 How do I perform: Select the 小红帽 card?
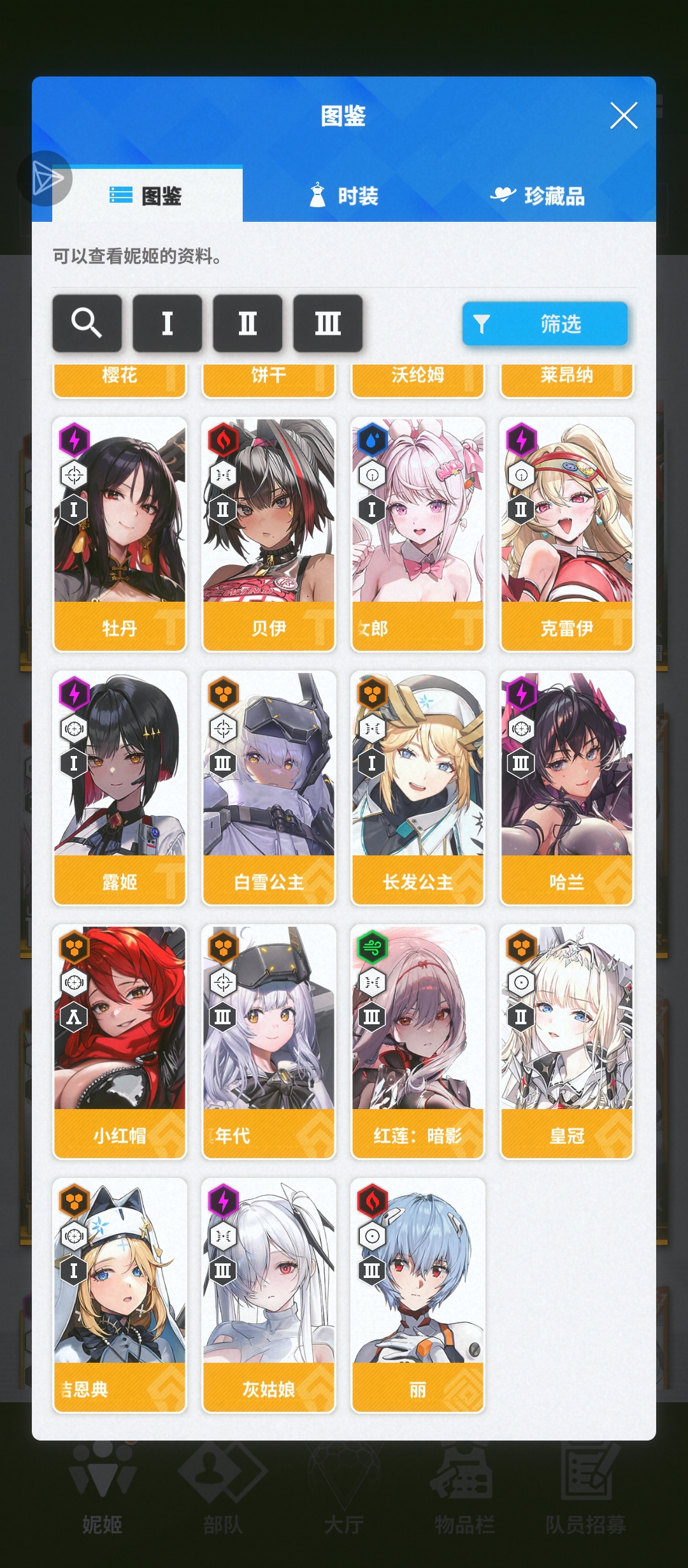(120, 1042)
